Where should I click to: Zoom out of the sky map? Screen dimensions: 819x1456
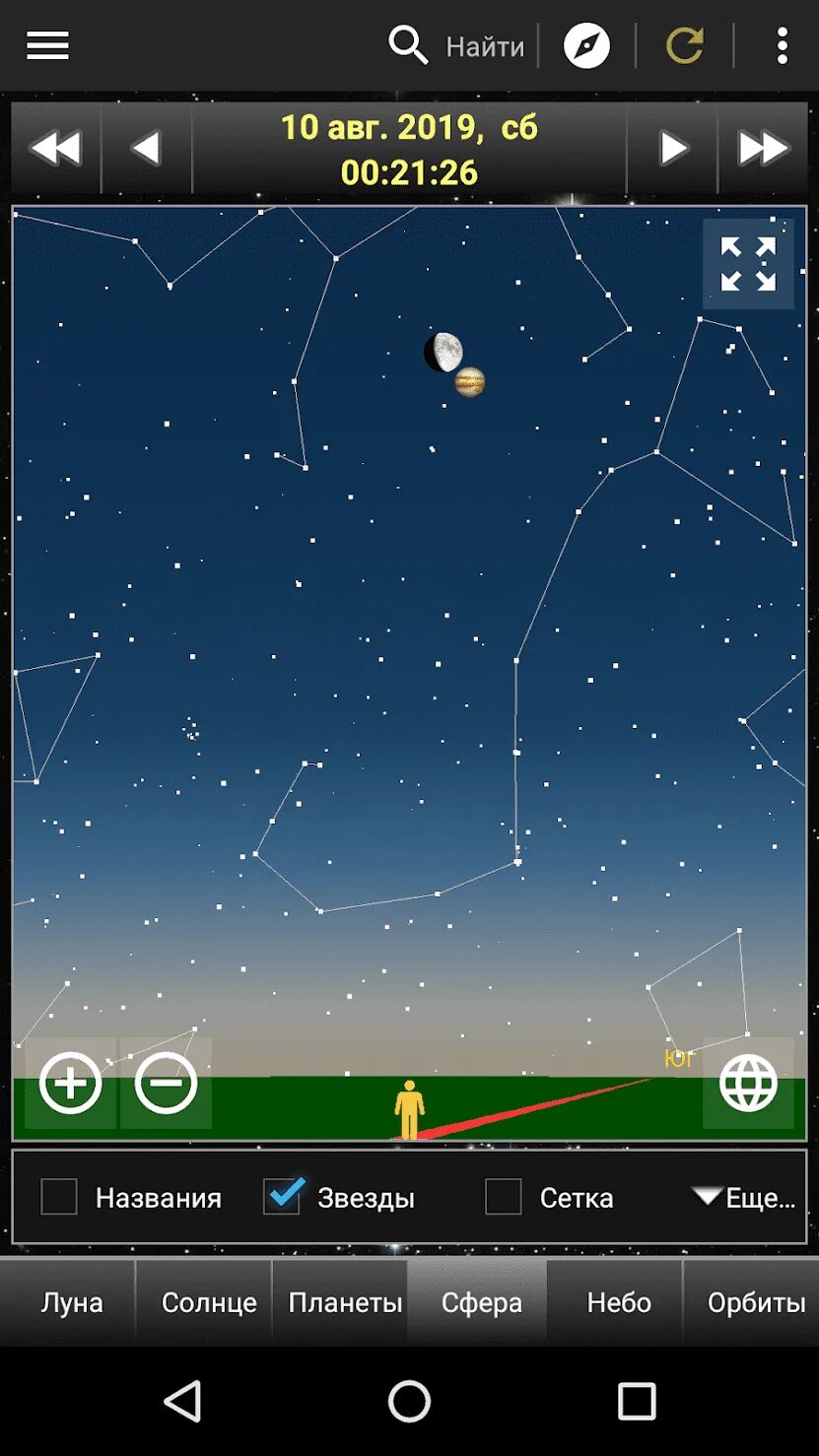pos(166,1084)
